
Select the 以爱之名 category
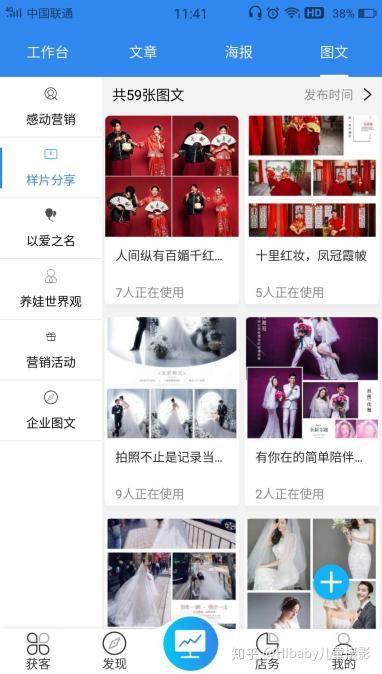click(x=51, y=228)
